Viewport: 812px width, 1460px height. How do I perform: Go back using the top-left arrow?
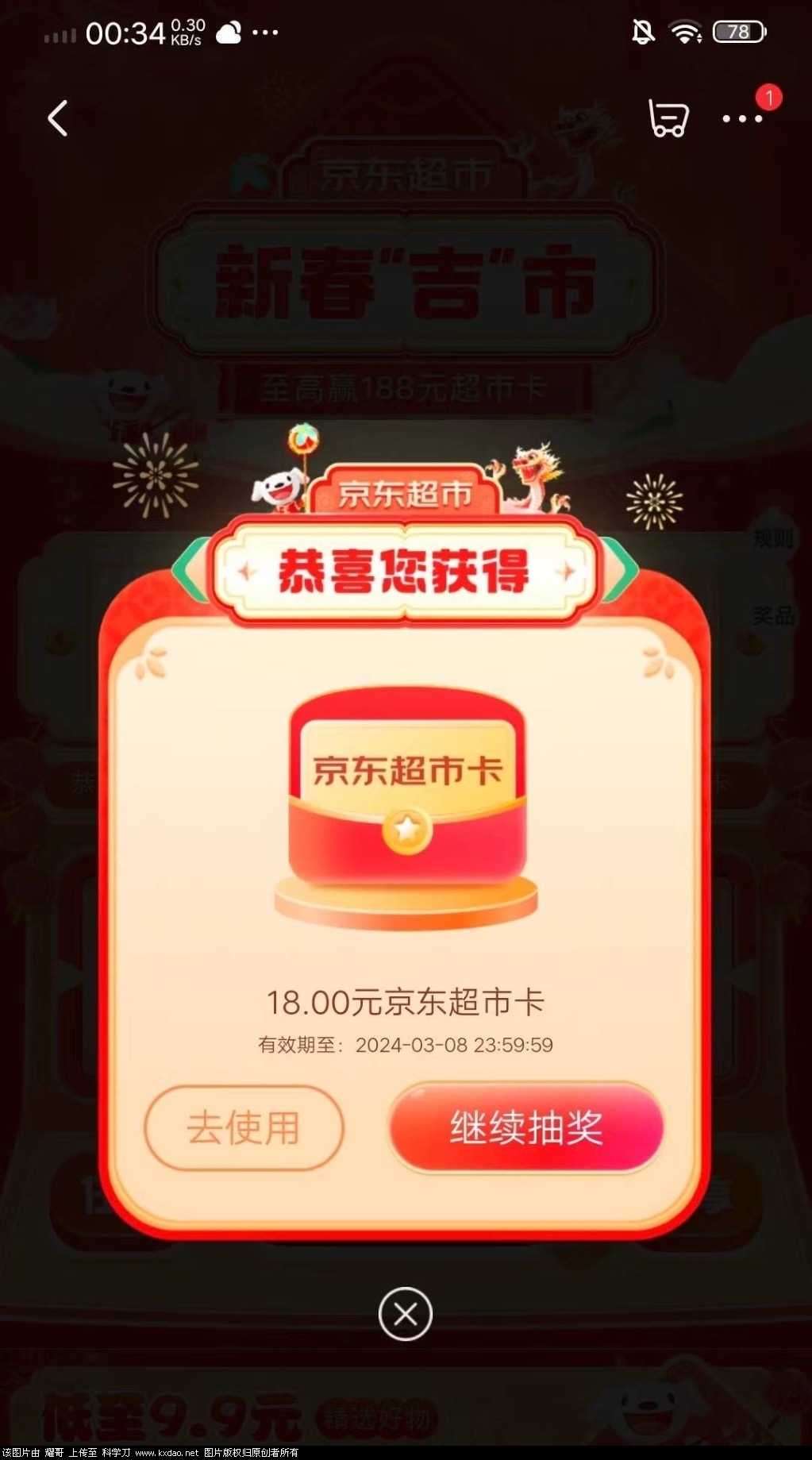tap(58, 119)
